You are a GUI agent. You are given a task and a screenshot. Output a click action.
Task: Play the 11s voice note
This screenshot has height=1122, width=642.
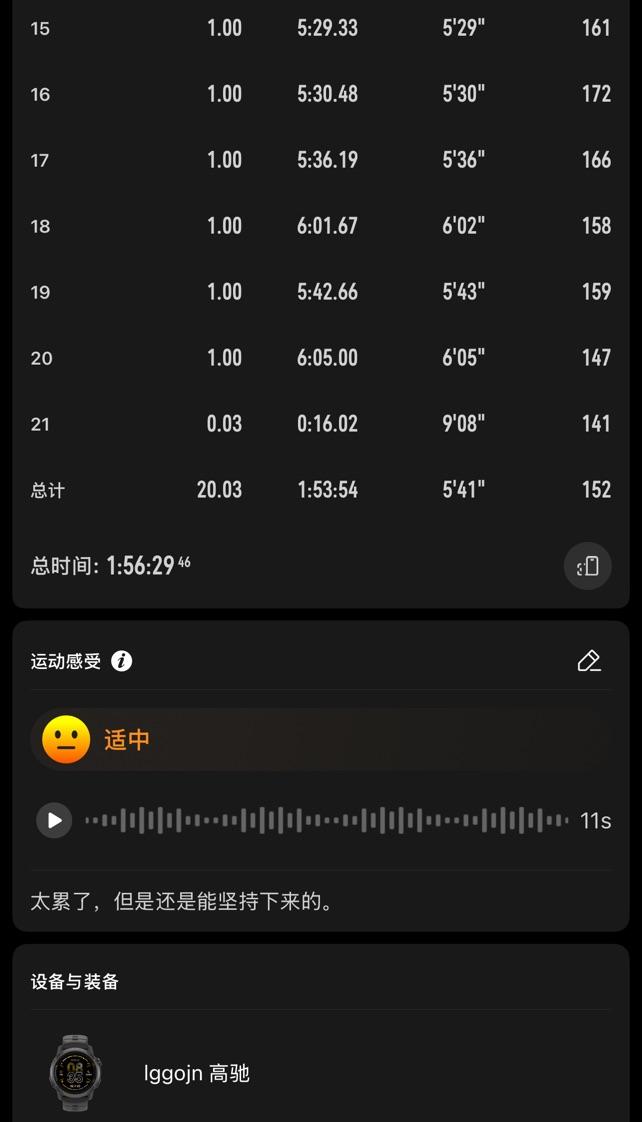click(x=54, y=821)
